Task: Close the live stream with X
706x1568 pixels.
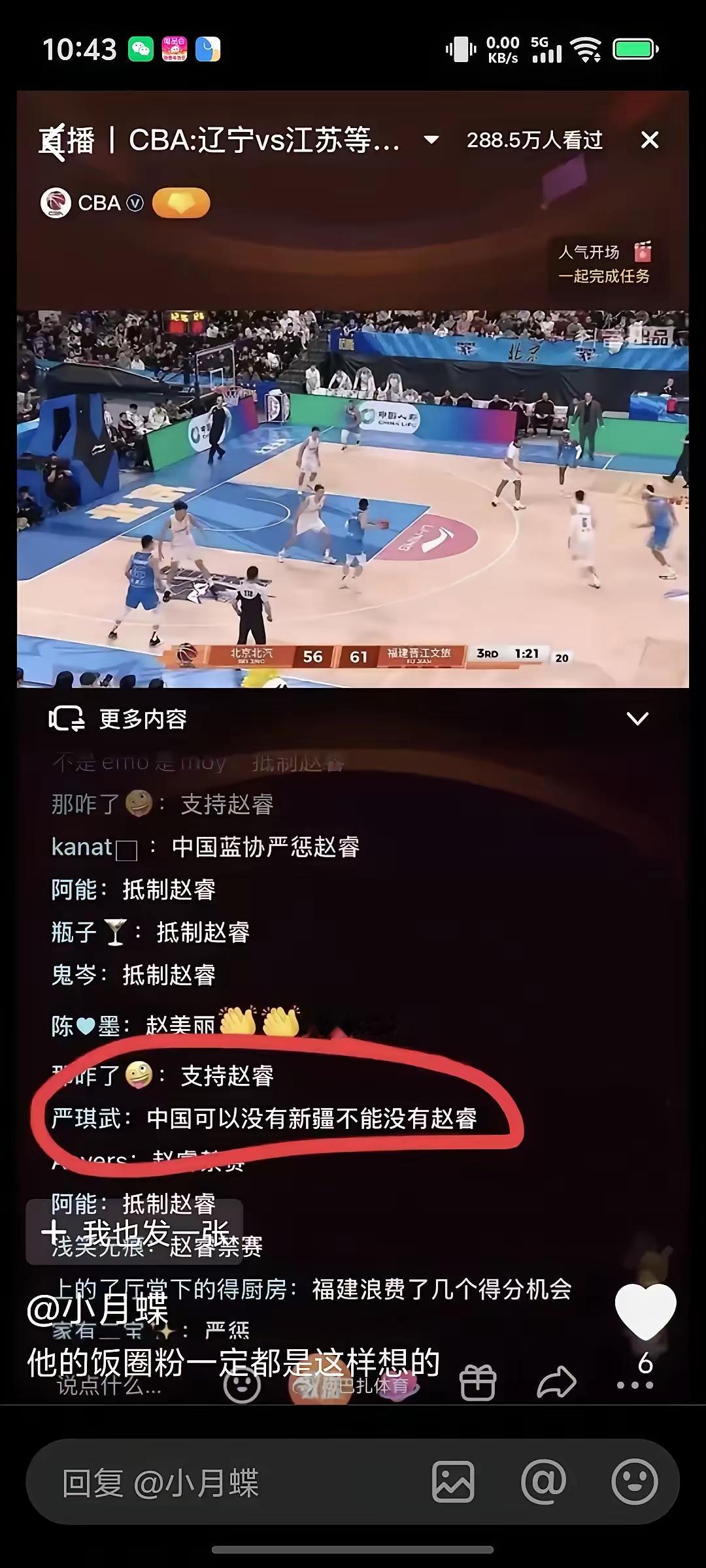Action: pos(649,140)
